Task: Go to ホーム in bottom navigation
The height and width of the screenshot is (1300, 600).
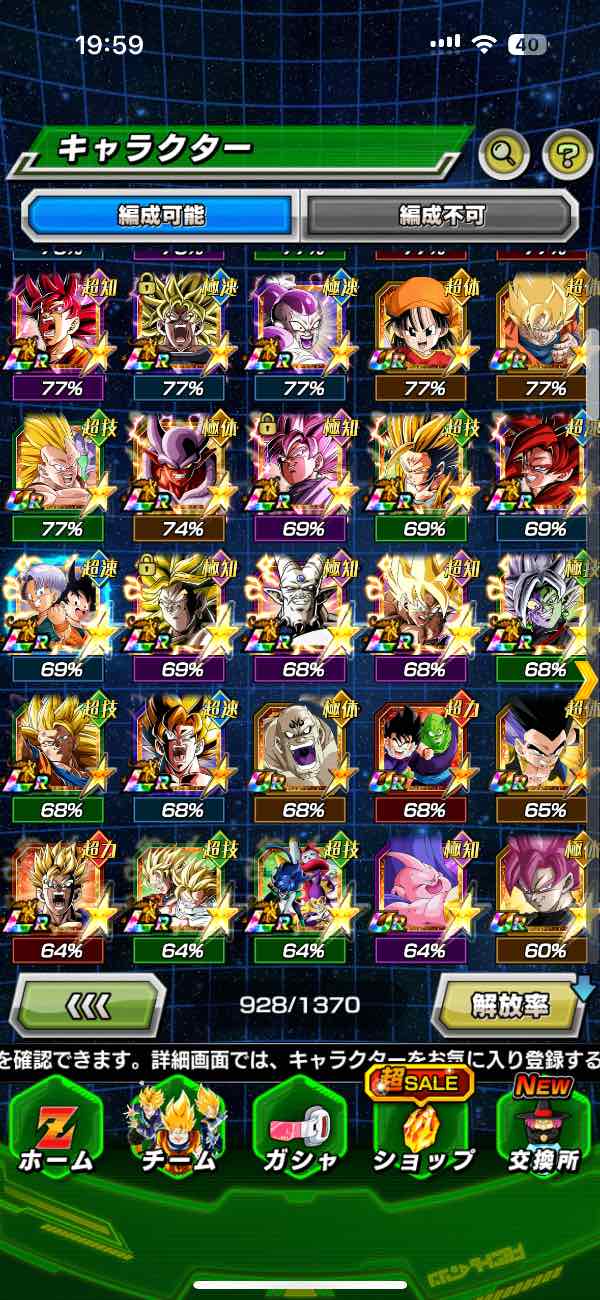Action: (56, 1130)
